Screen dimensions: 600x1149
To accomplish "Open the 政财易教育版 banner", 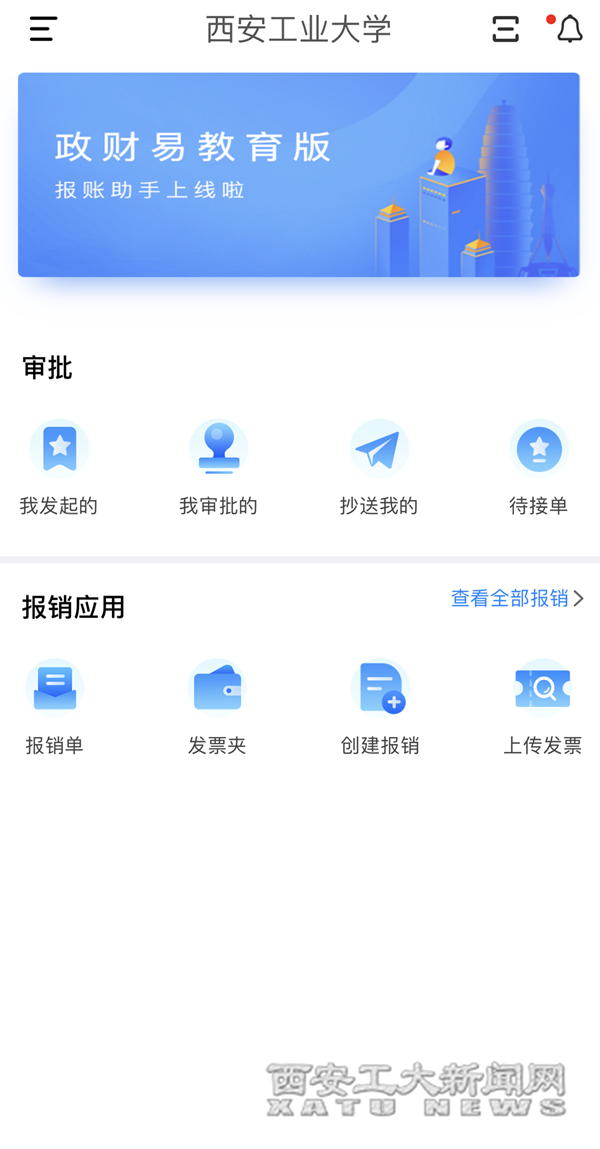I will pyautogui.click(x=299, y=175).
